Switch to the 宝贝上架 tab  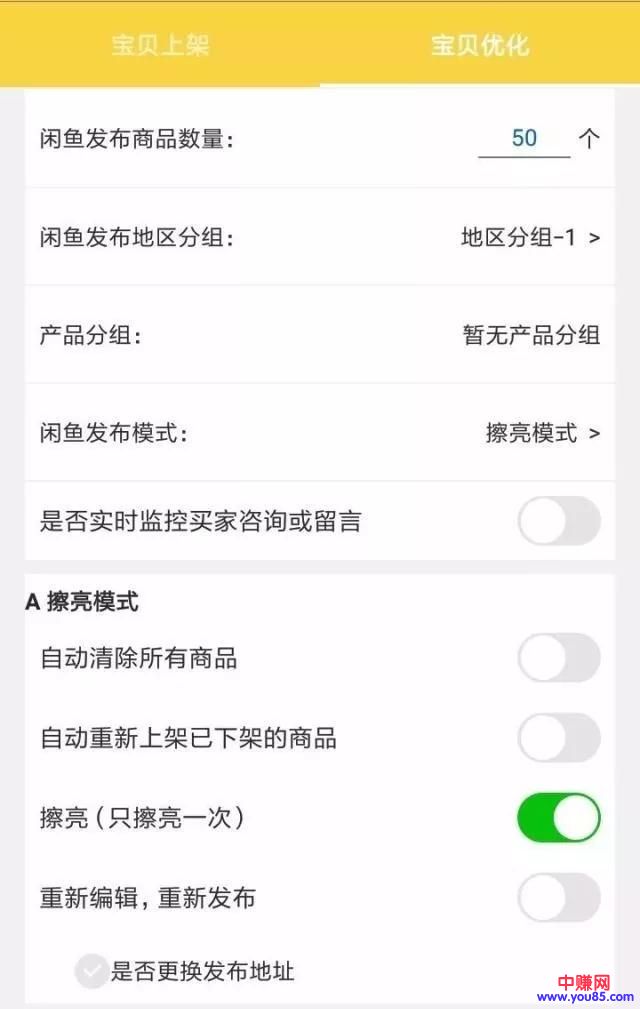click(x=160, y=45)
